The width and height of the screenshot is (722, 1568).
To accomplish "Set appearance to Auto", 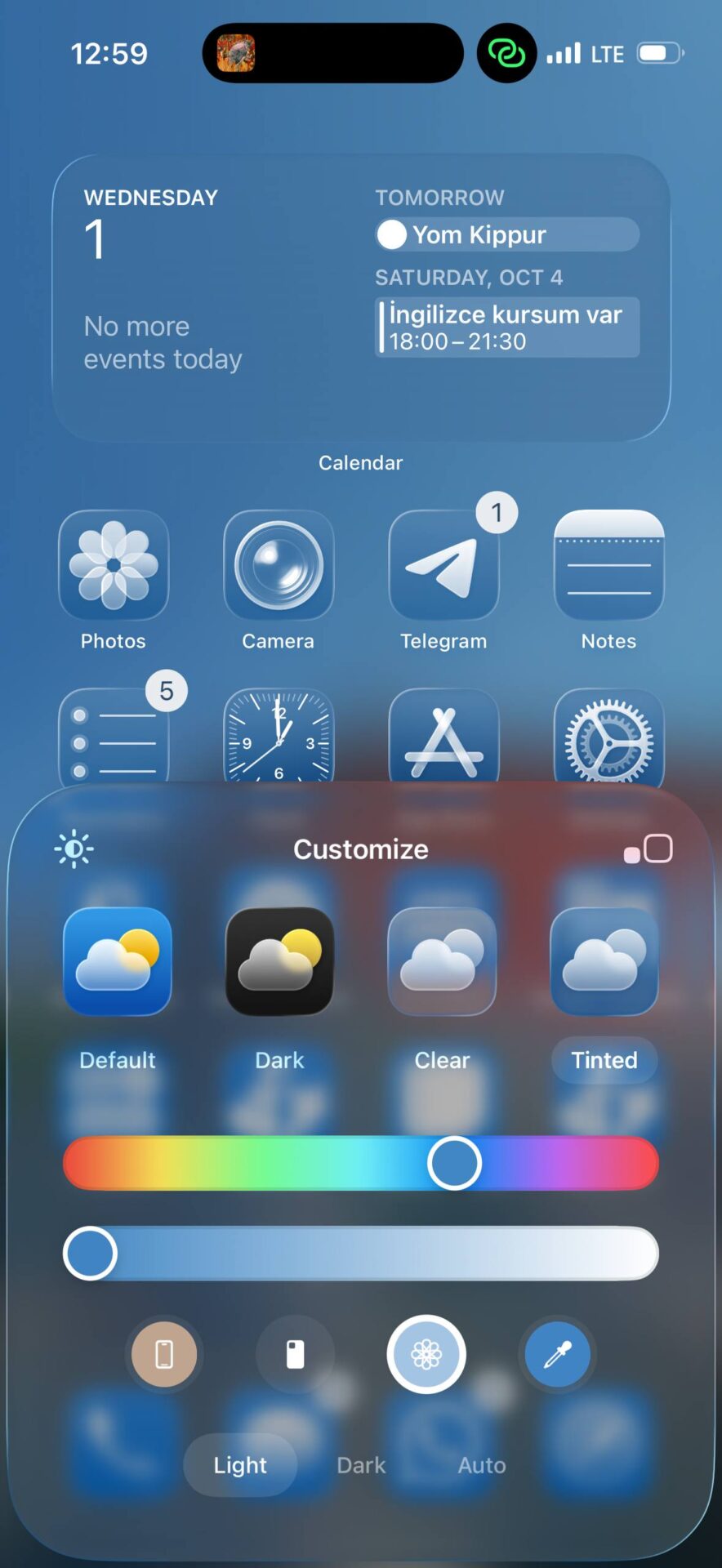I will (482, 1465).
